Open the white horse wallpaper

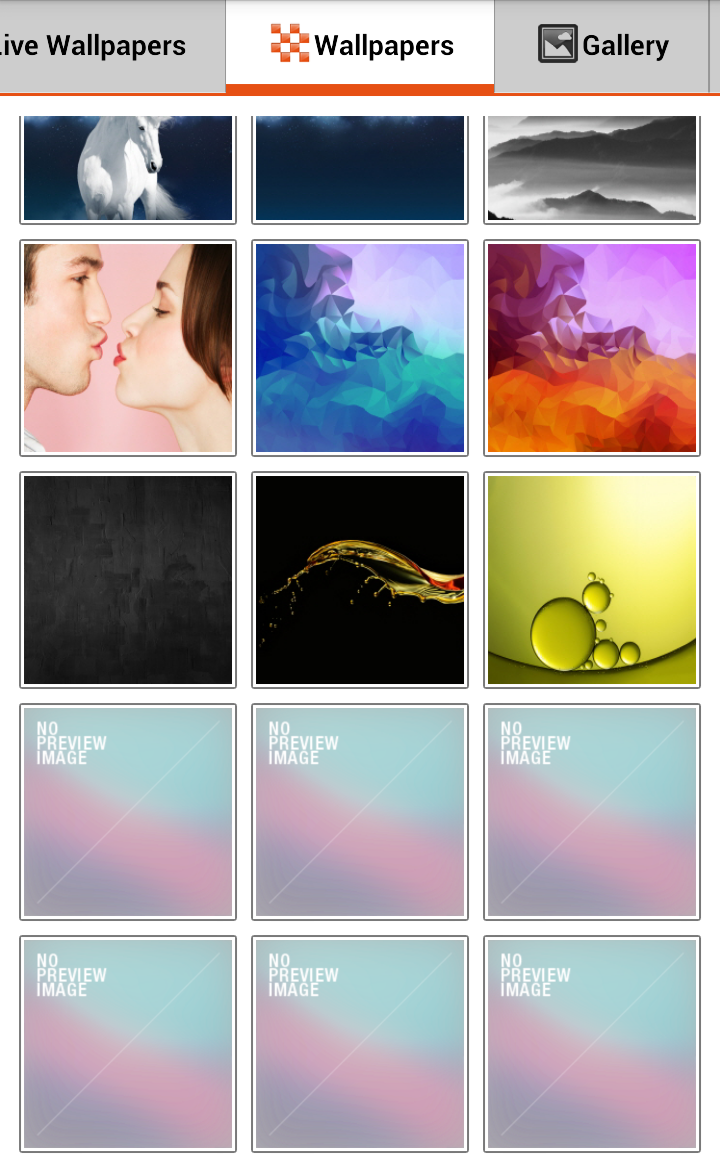(128, 169)
